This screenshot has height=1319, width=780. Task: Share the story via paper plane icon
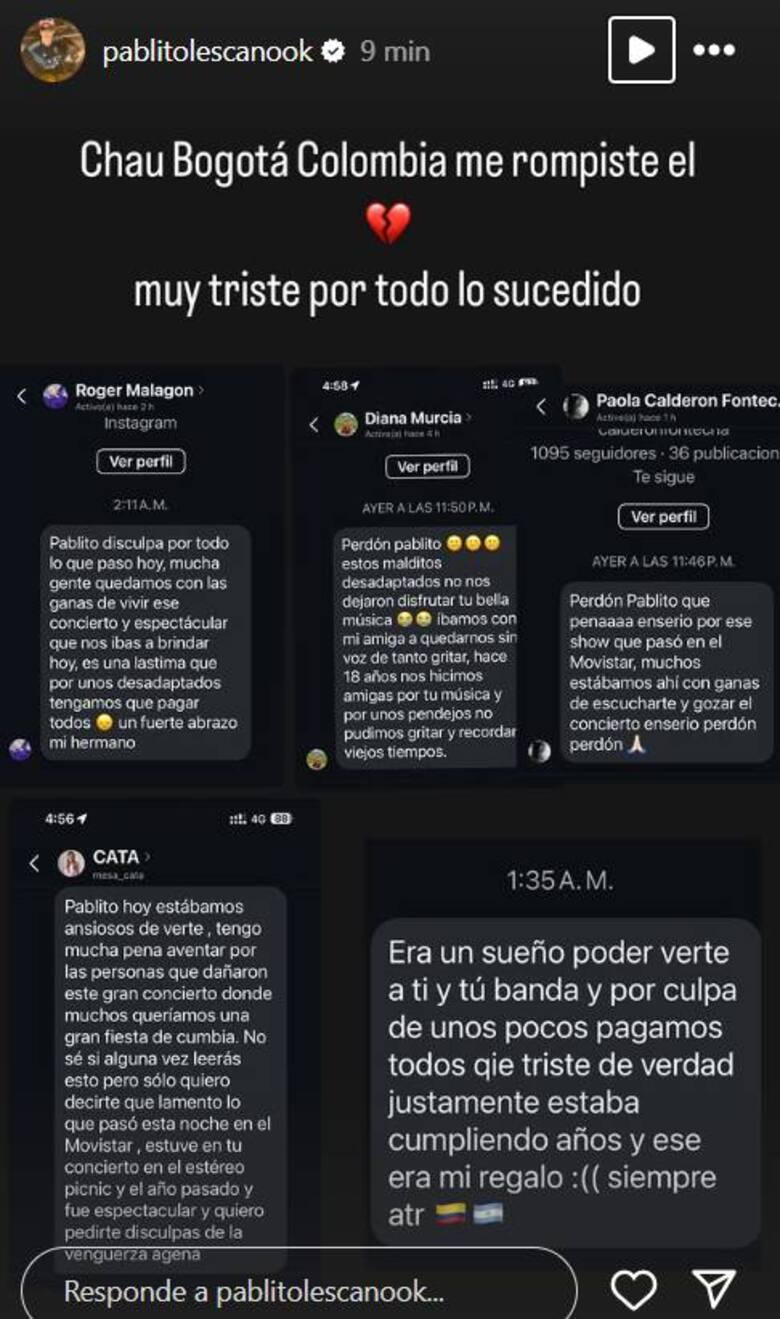coord(714,1290)
